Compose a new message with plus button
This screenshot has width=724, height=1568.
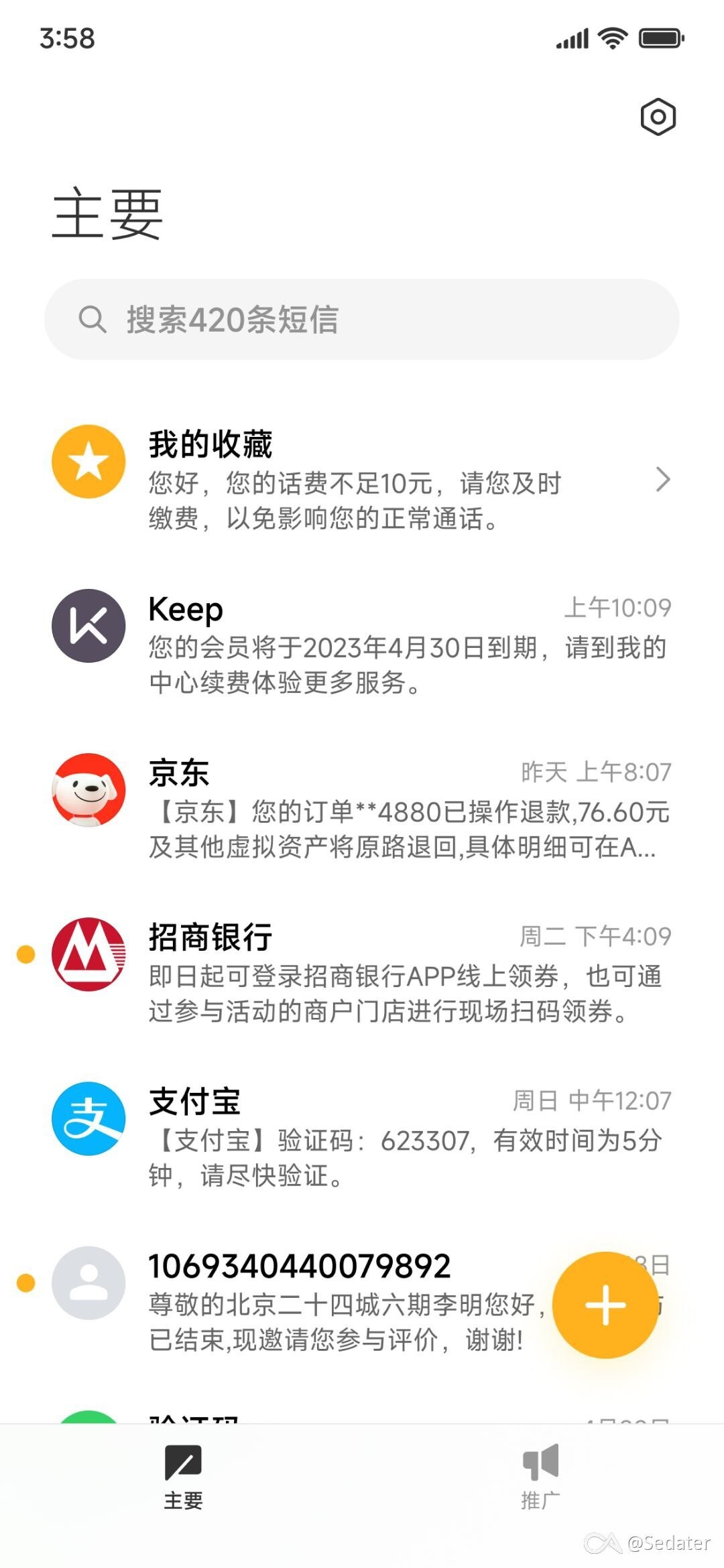click(x=605, y=1305)
